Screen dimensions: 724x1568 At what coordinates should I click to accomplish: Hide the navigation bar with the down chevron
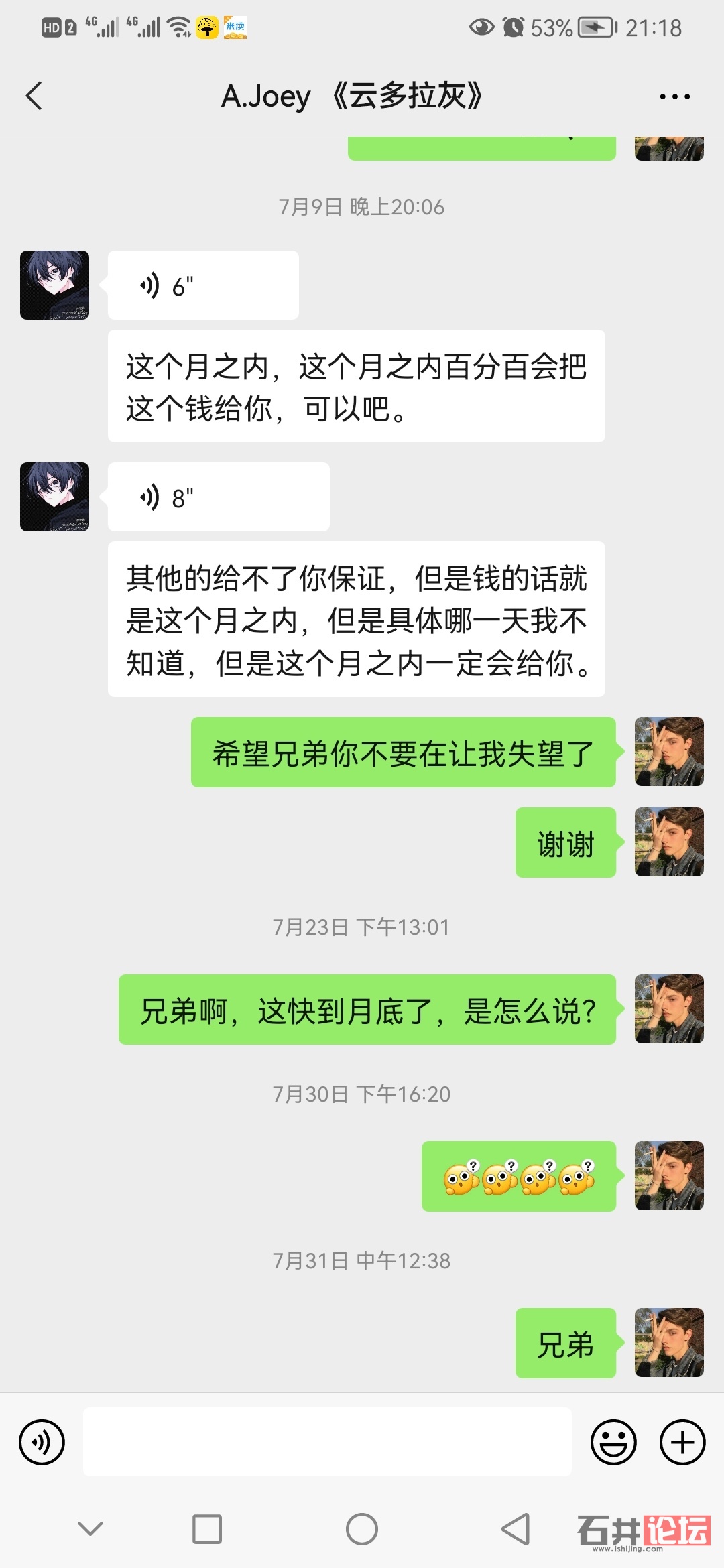click(90, 1529)
